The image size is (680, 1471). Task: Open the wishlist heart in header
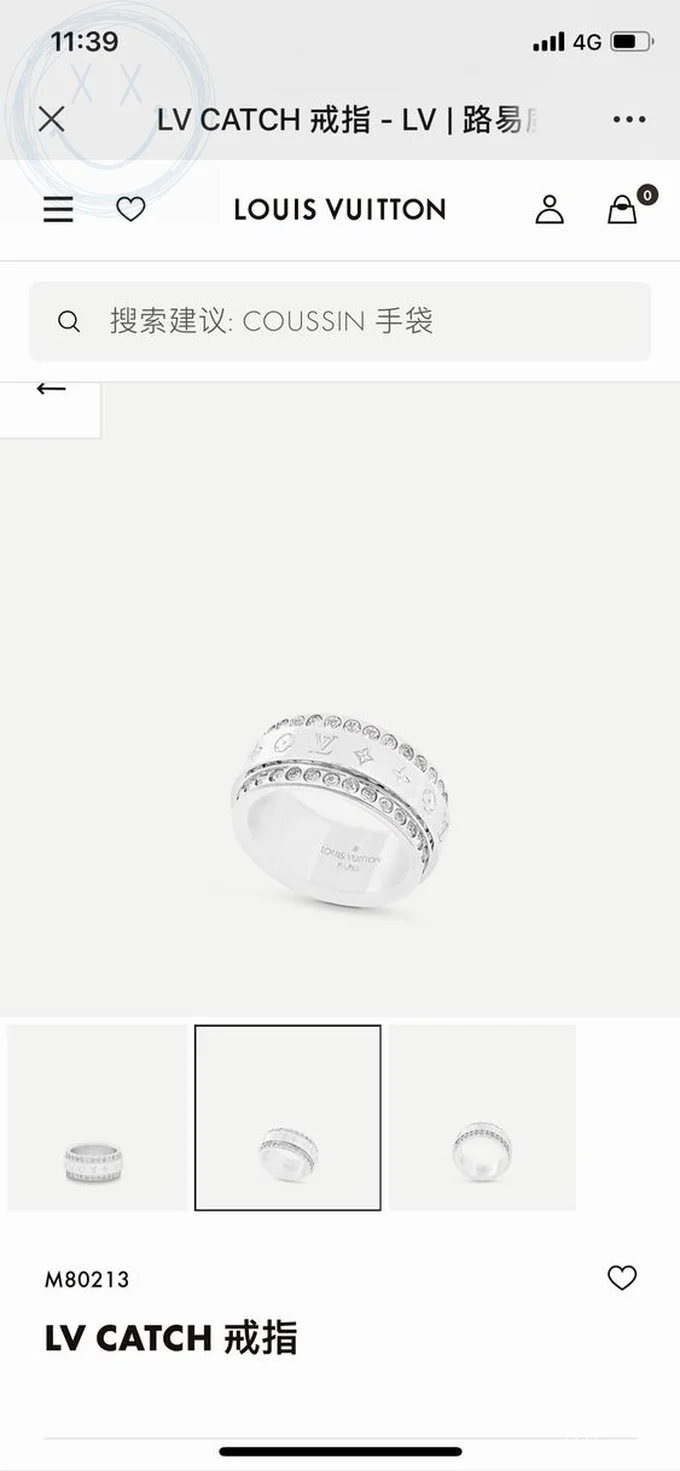pyautogui.click(x=131, y=209)
